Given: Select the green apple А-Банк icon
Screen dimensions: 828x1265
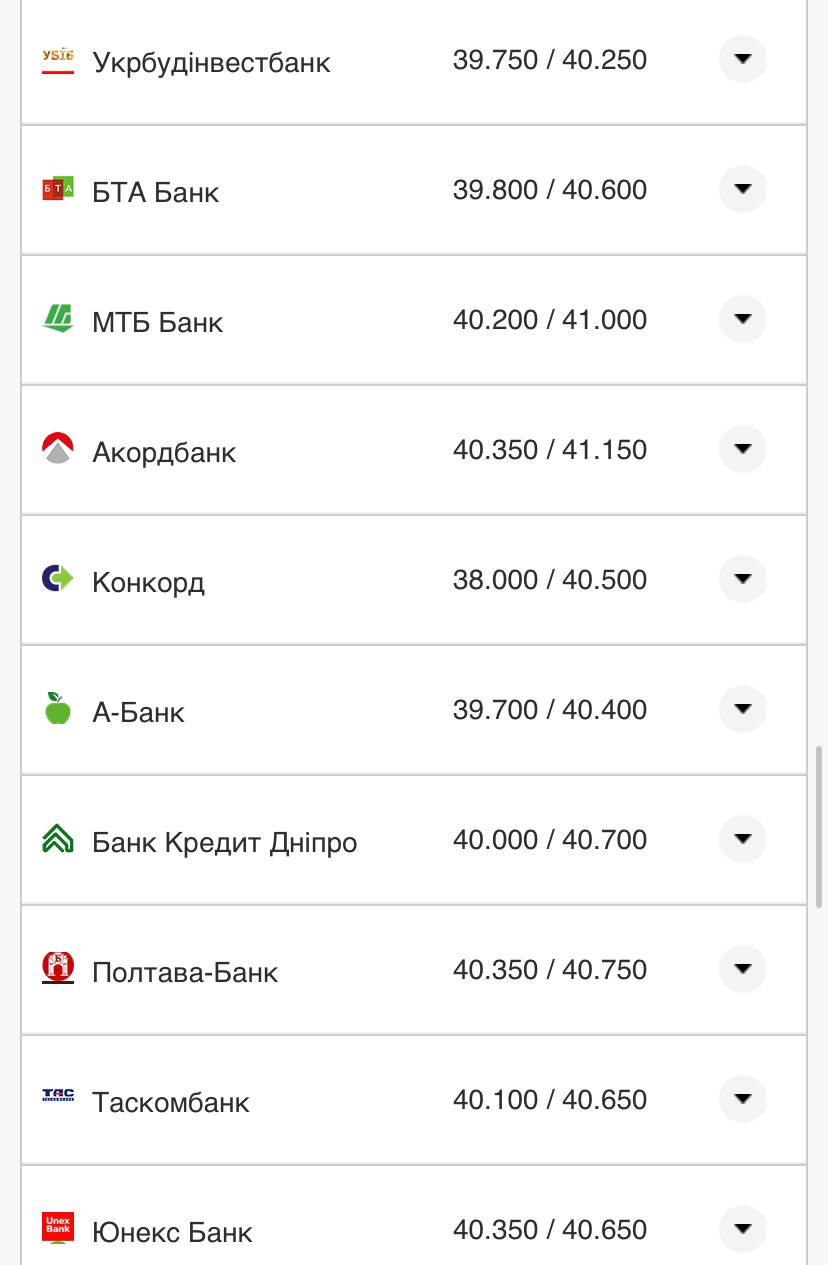Looking at the screenshot, I should click(x=58, y=710).
